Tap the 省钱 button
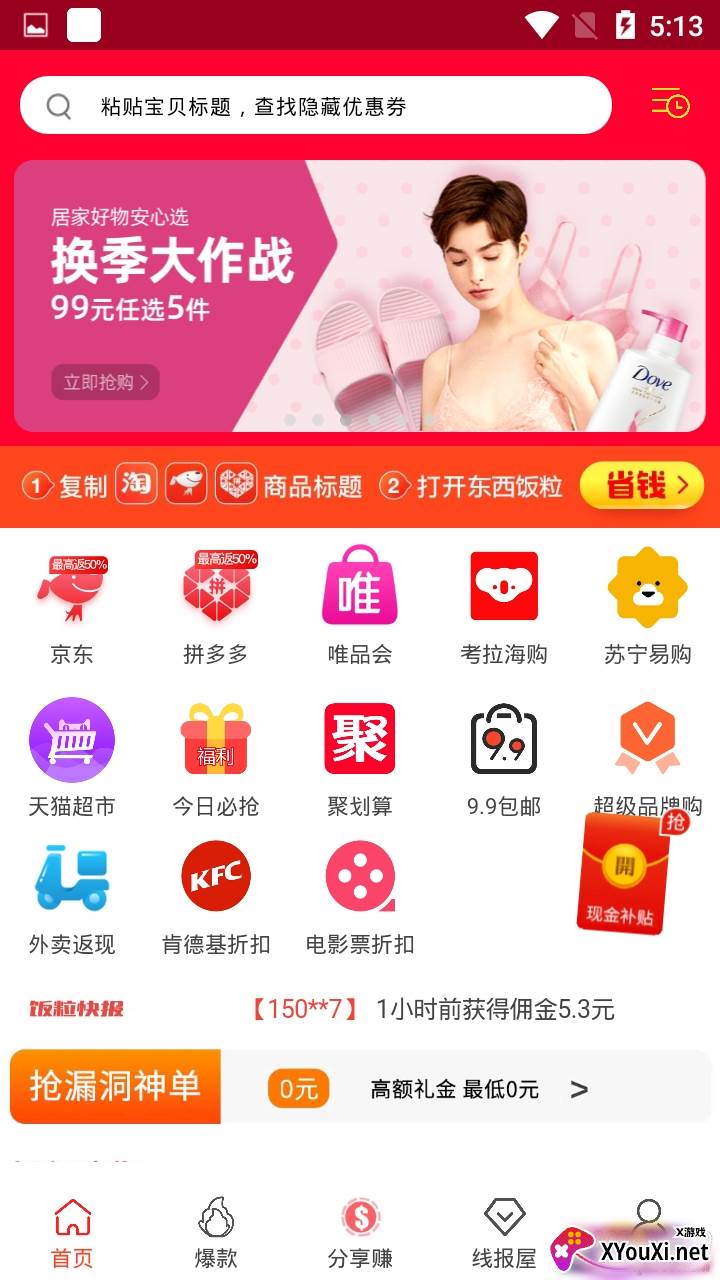Screen dimensions: 720x1280 (x=640, y=486)
